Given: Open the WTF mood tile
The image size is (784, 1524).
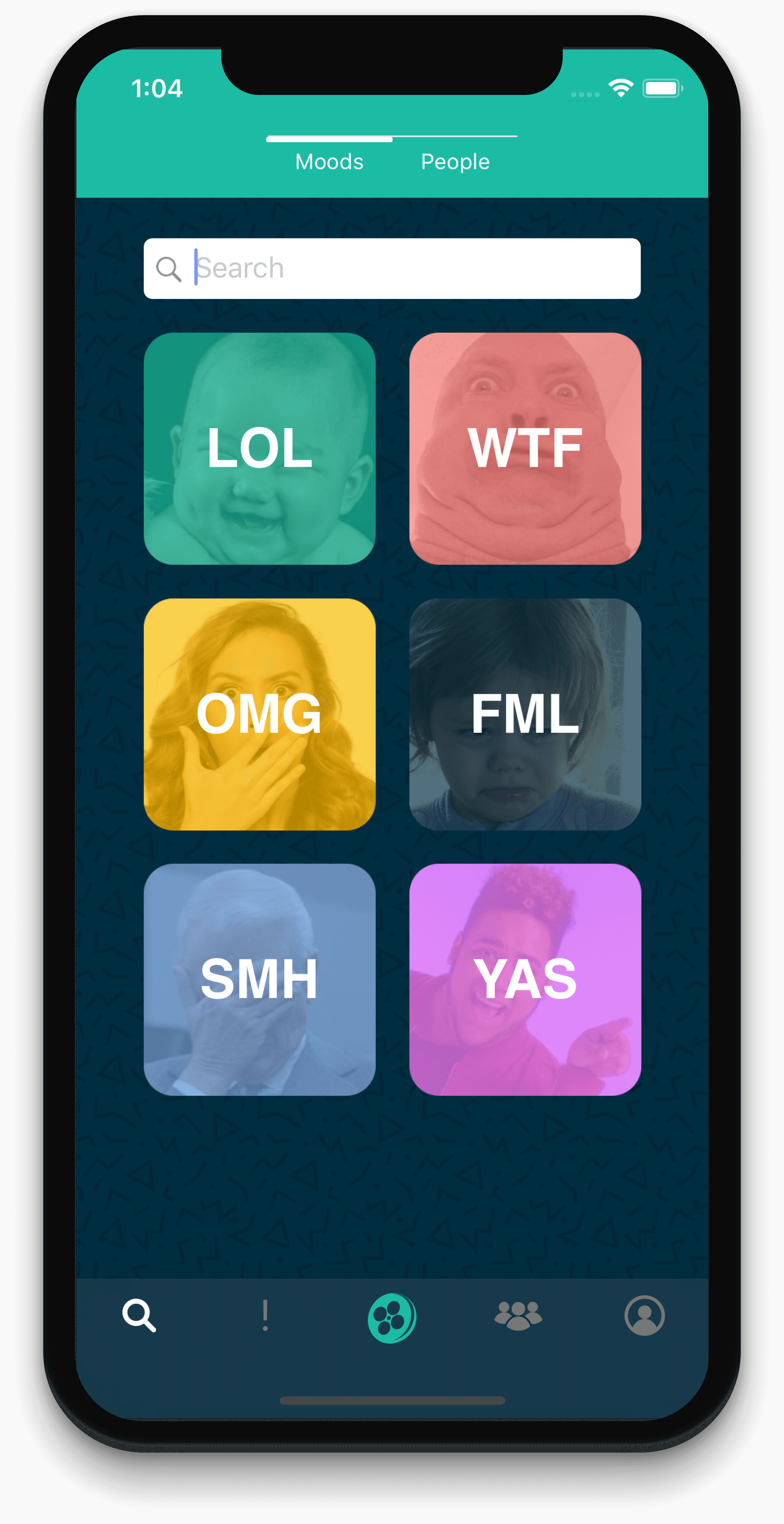Looking at the screenshot, I should [x=525, y=448].
